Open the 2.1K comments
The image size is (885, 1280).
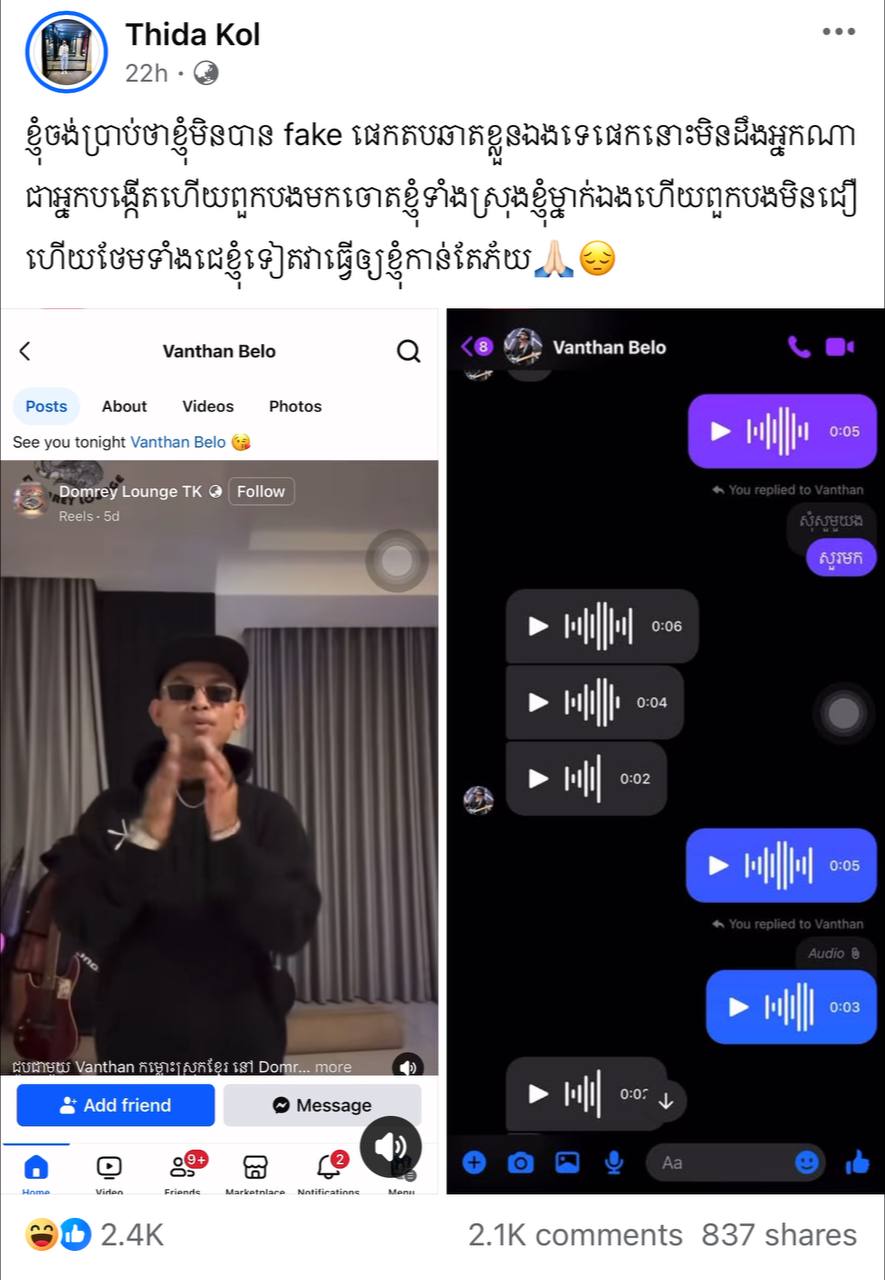[575, 1235]
